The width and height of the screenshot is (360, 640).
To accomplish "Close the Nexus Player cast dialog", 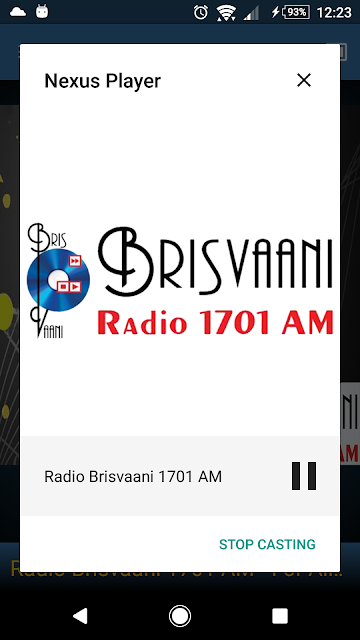I will click(x=304, y=80).
